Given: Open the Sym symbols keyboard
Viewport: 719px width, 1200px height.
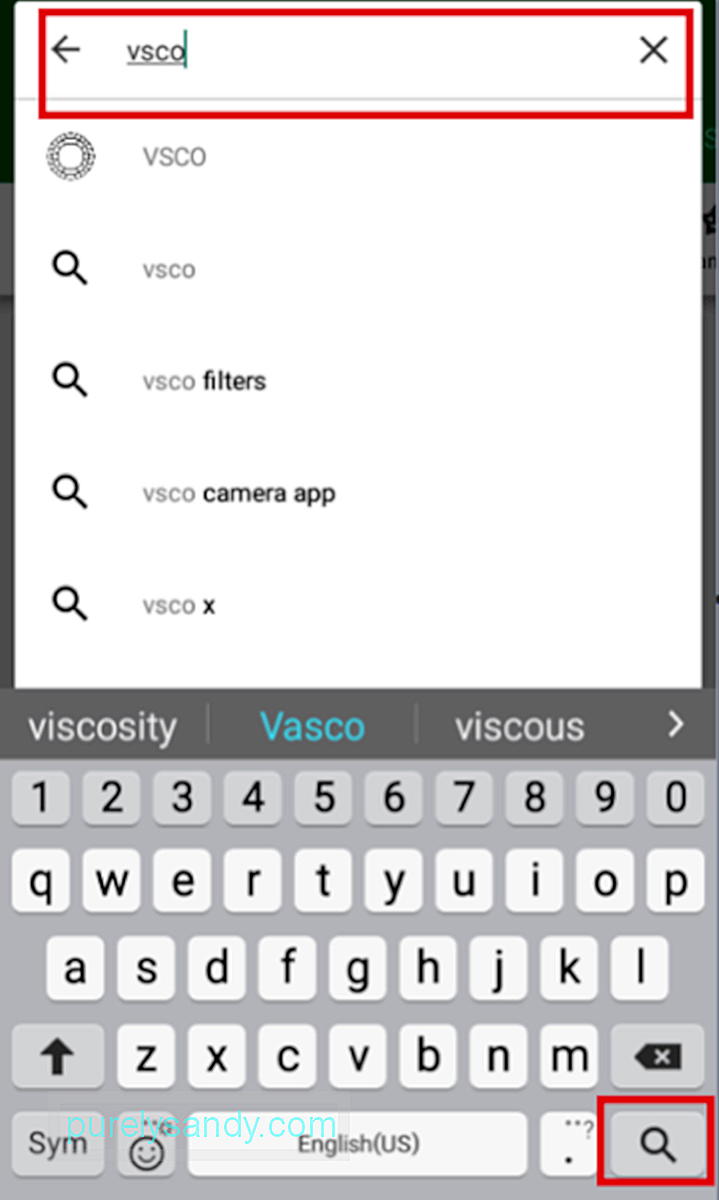Looking at the screenshot, I should [57, 1144].
